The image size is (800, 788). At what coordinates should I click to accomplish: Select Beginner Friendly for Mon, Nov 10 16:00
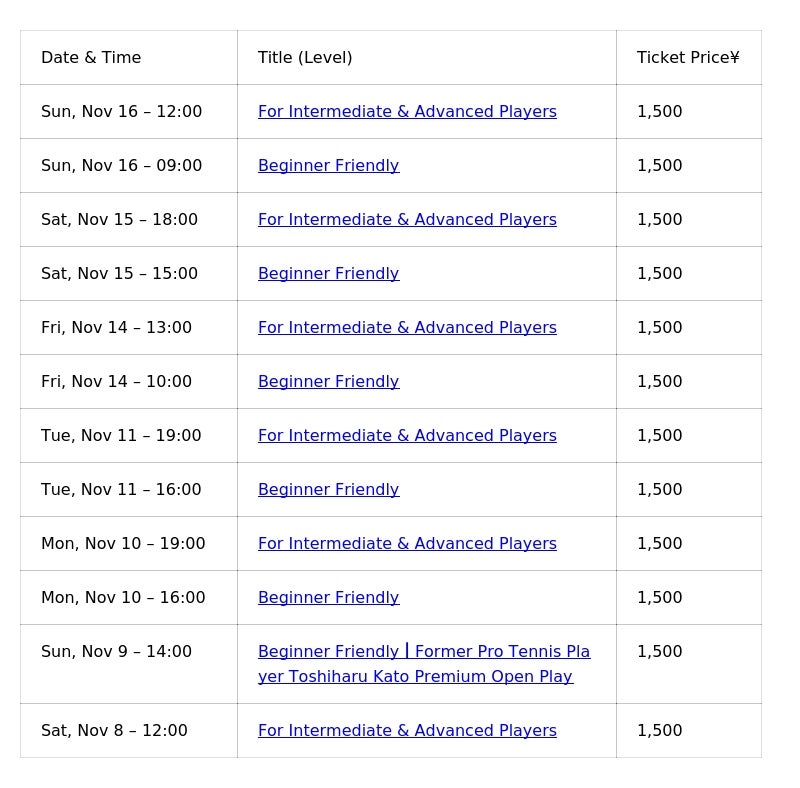tap(328, 598)
